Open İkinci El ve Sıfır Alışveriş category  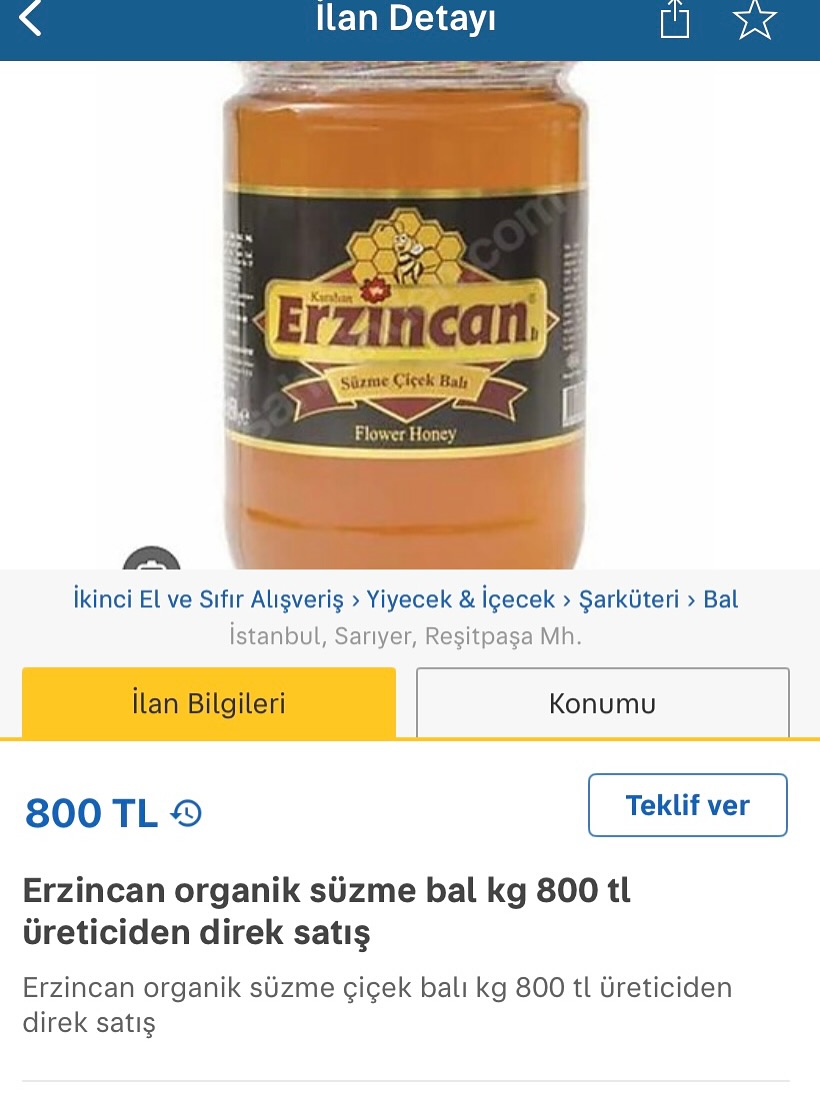[x=208, y=600]
